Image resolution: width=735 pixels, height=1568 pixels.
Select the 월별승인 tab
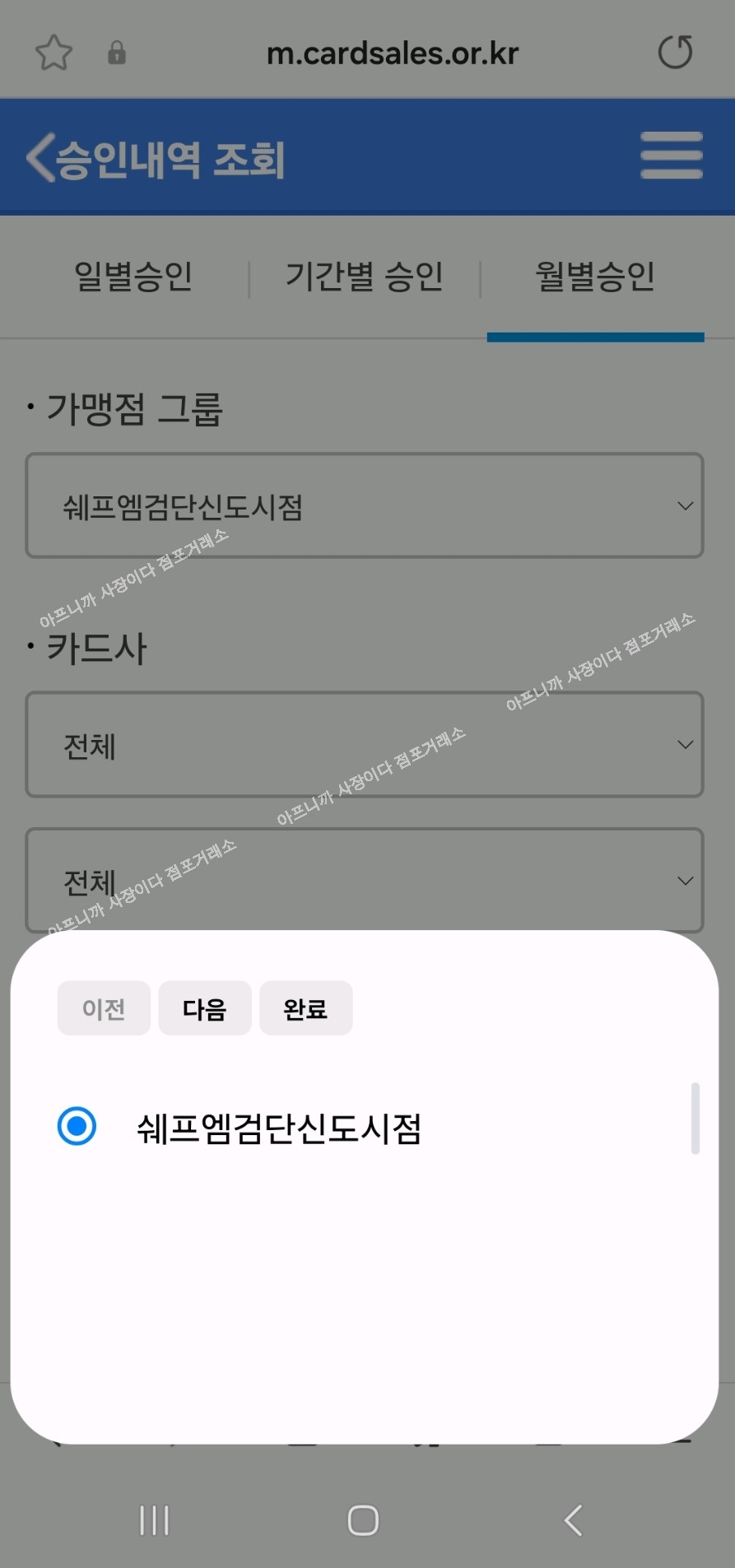[x=594, y=277]
